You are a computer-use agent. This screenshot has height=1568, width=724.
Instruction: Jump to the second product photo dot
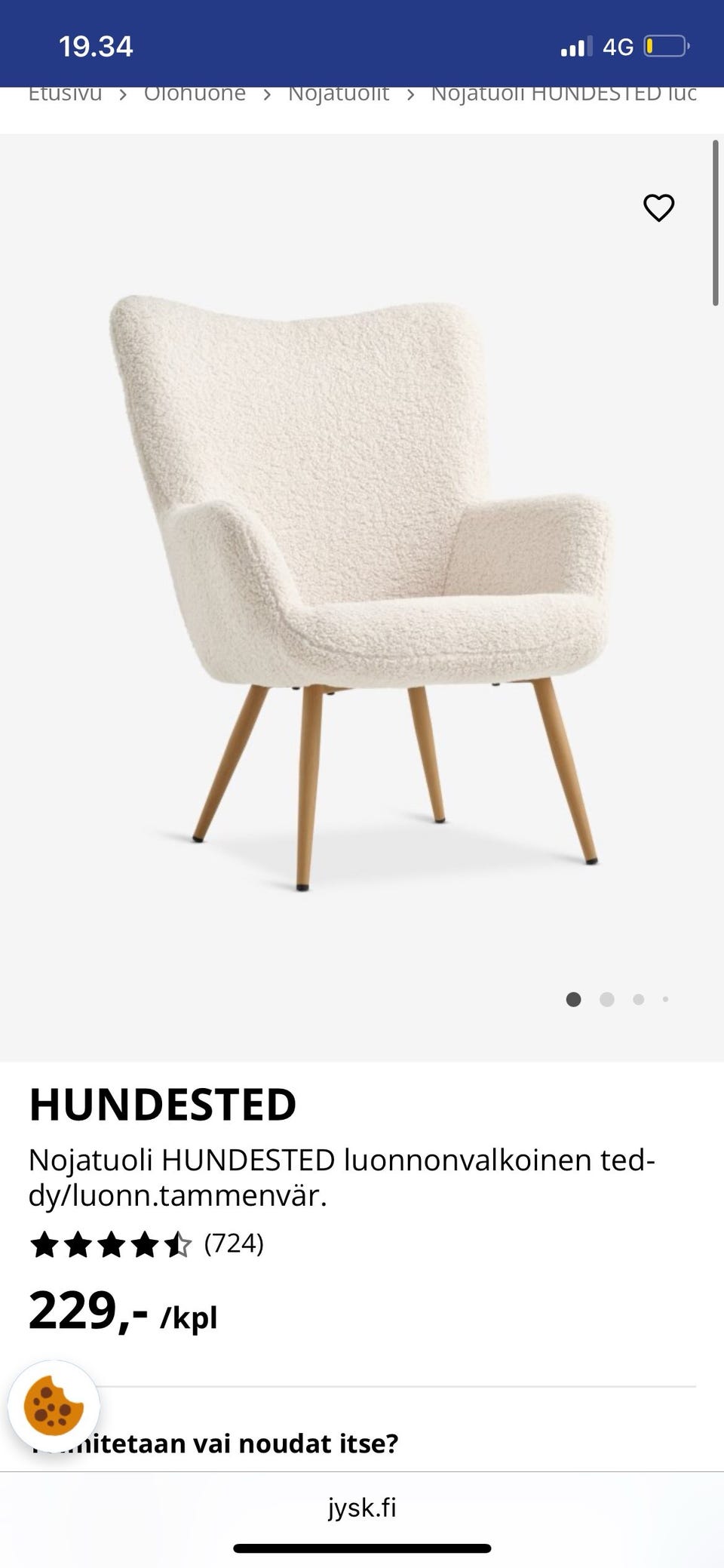(x=606, y=1000)
